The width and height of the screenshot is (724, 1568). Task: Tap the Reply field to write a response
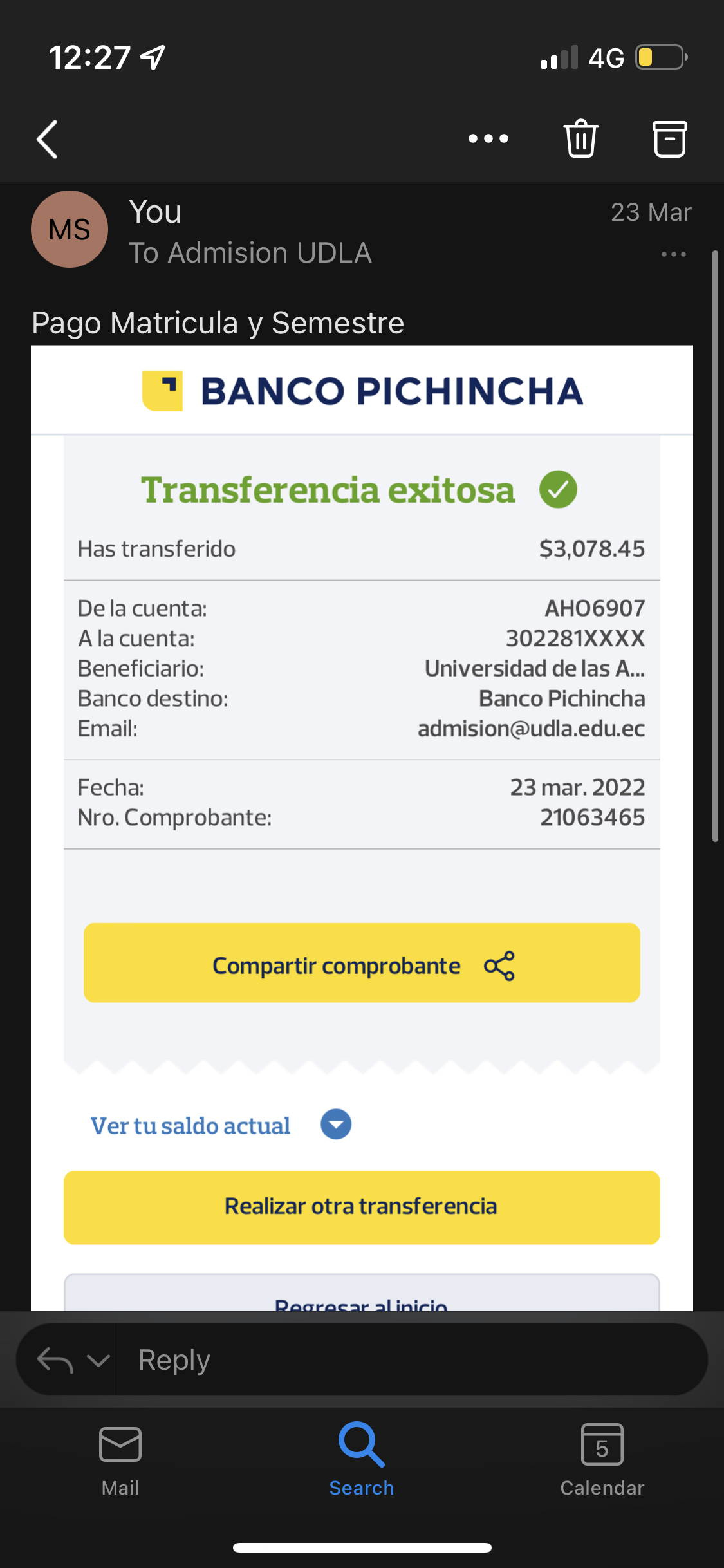pyautogui.click(x=412, y=1359)
